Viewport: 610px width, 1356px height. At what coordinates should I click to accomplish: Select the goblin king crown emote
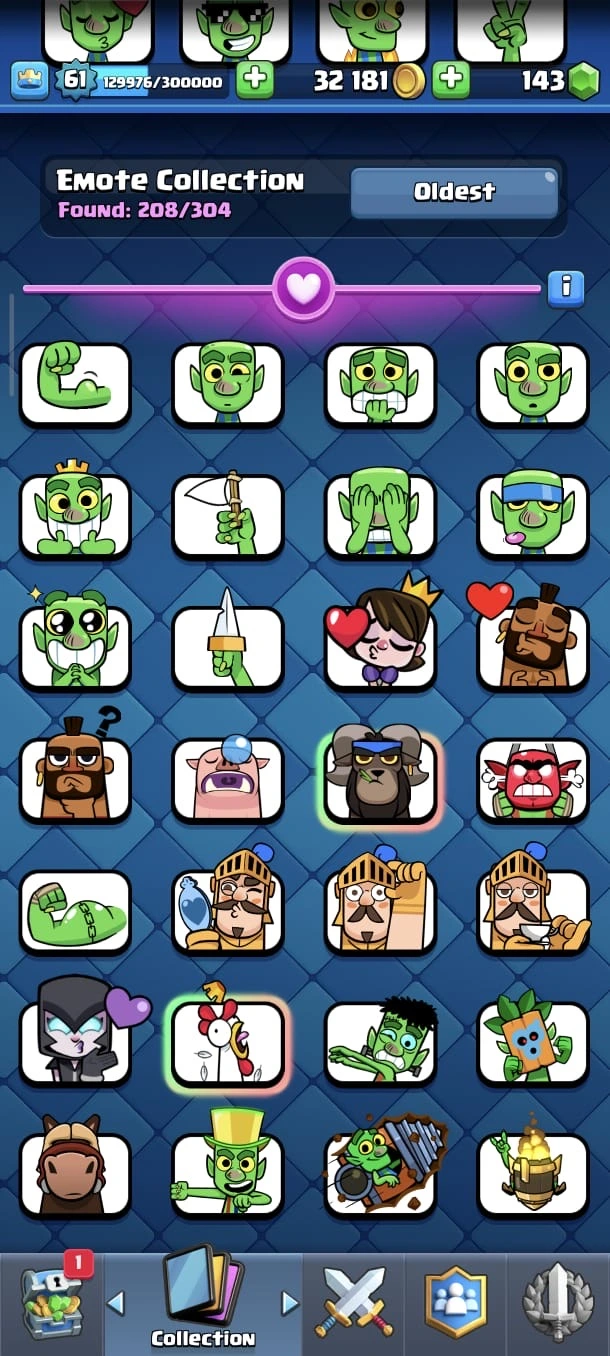coord(76,514)
